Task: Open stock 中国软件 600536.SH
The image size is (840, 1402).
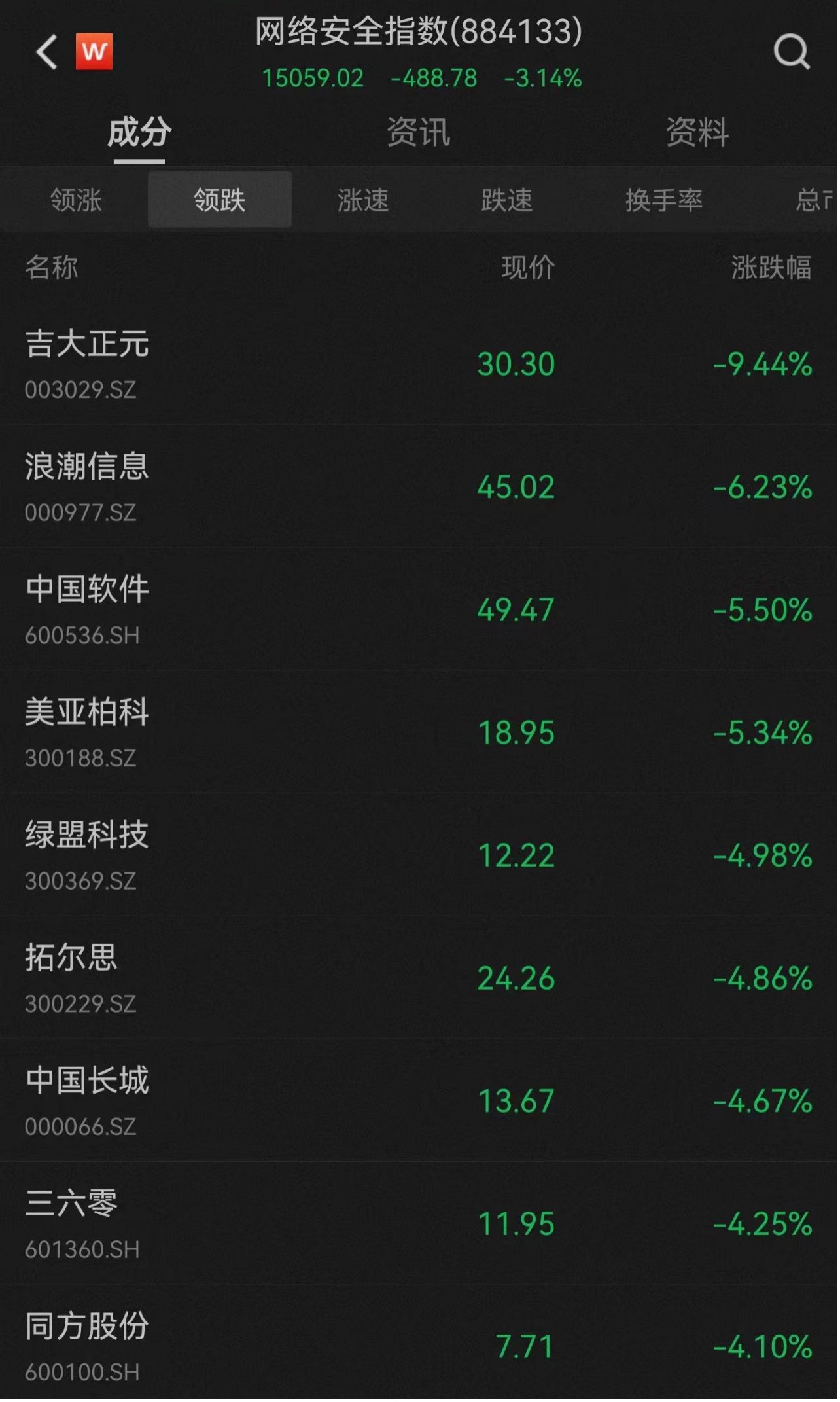Action: click(x=420, y=611)
